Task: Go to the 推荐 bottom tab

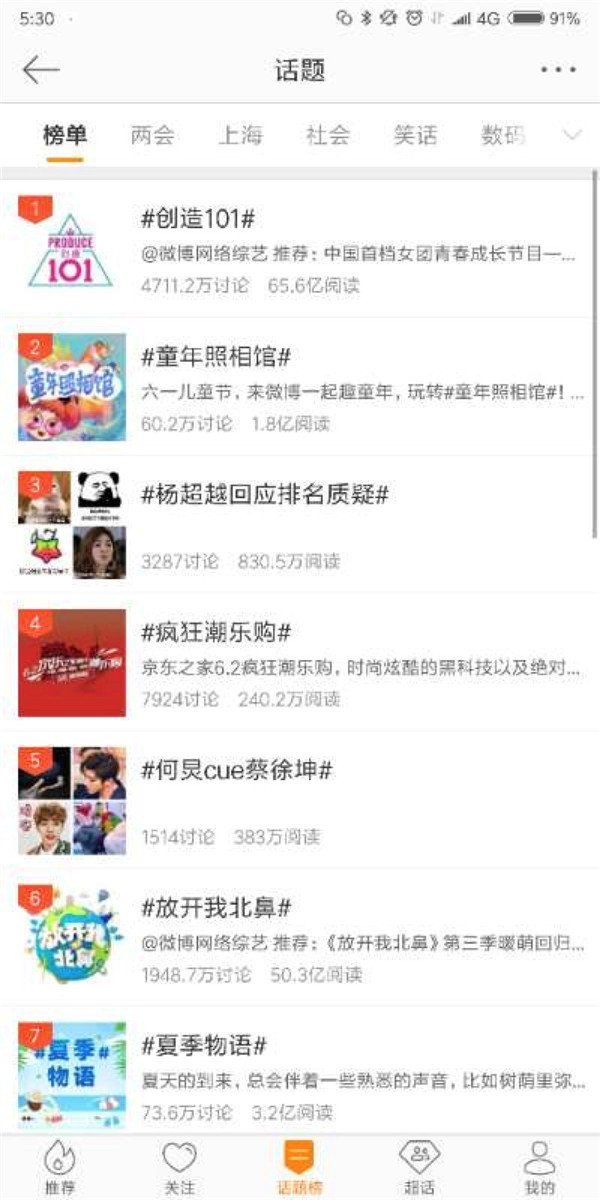Action: click(59, 1167)
